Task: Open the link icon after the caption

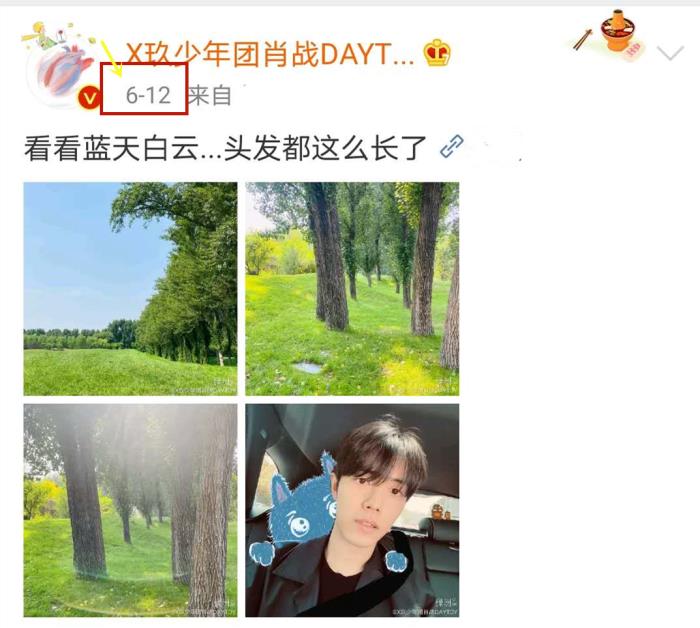Action: pos(452,148)
